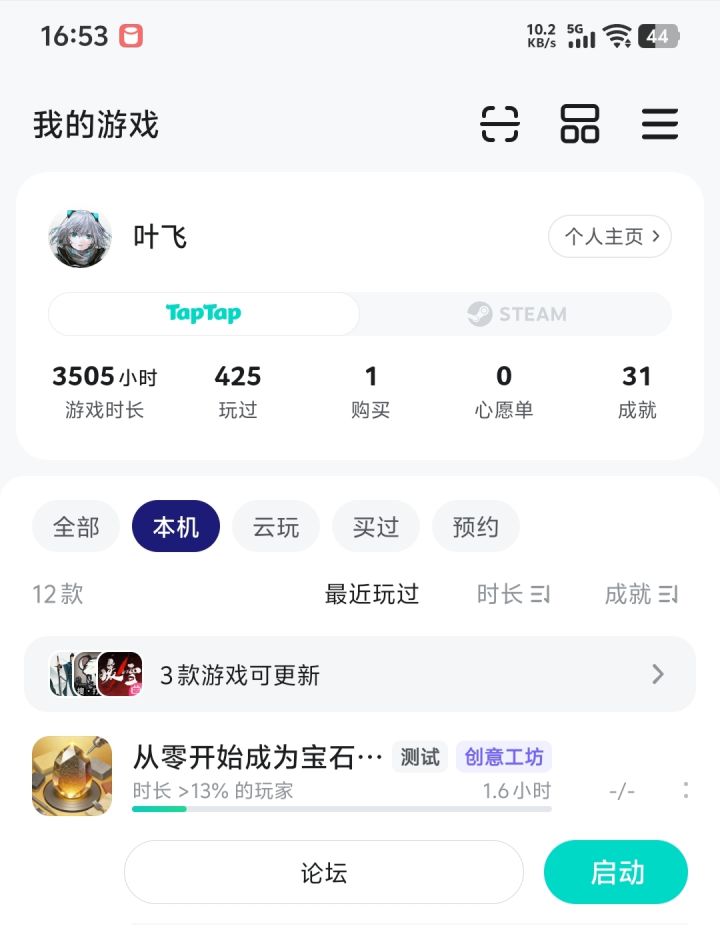Go to 个人主页

click(x=610, y=237)
